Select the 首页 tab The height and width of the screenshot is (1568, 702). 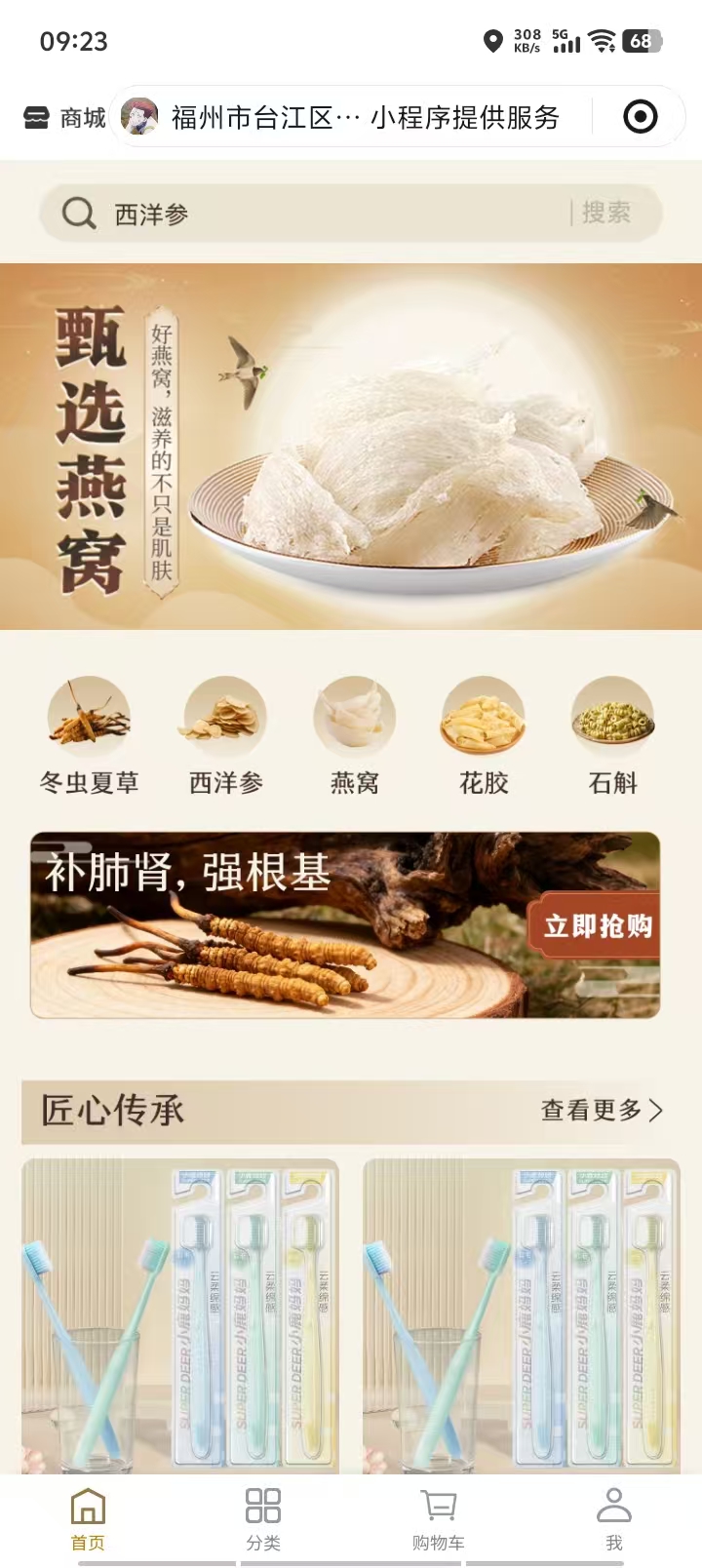[88, 1518]
